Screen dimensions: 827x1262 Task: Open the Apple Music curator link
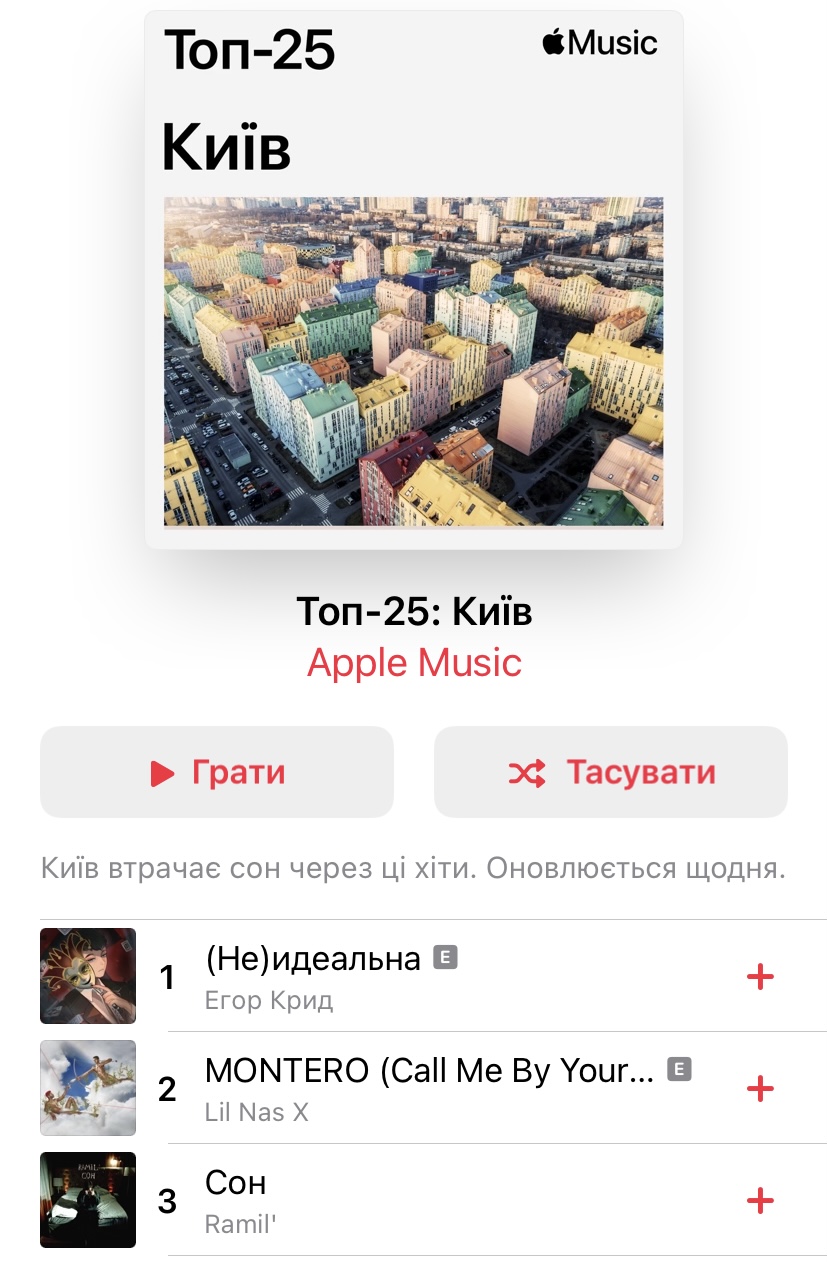414,663
